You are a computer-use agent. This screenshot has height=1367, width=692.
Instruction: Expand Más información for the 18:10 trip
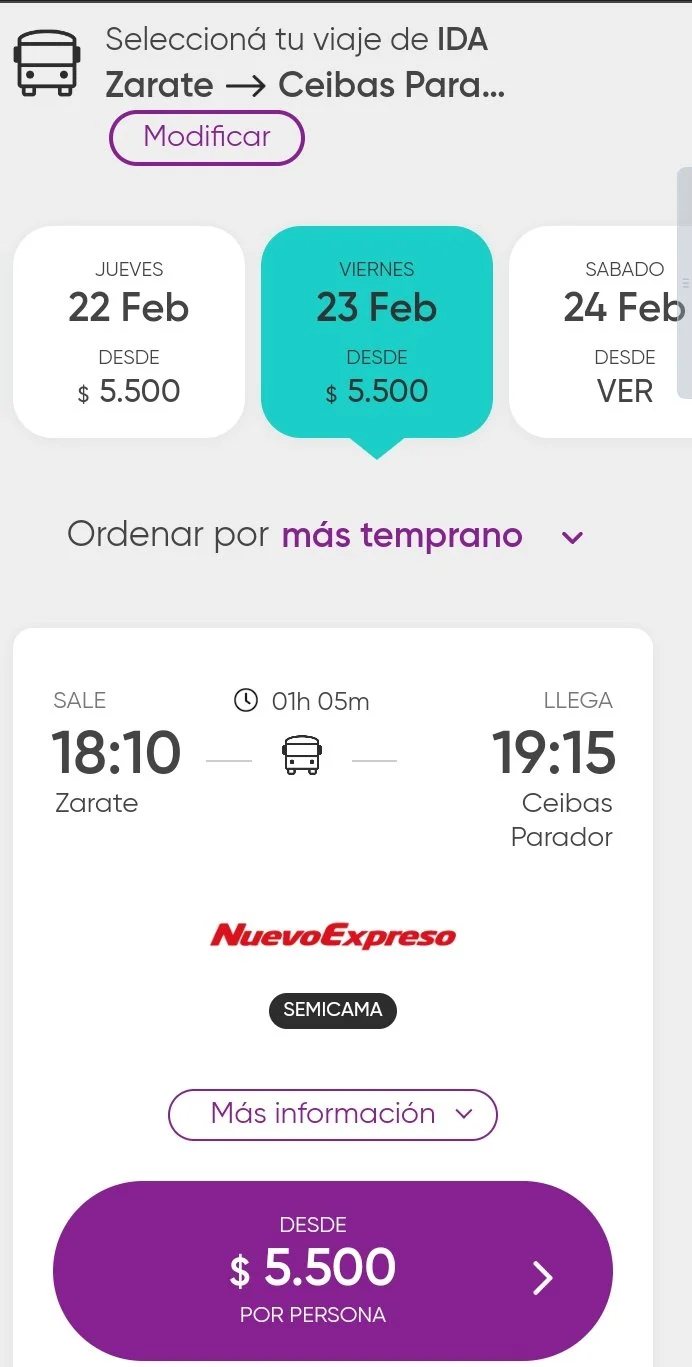(332, 1114)
